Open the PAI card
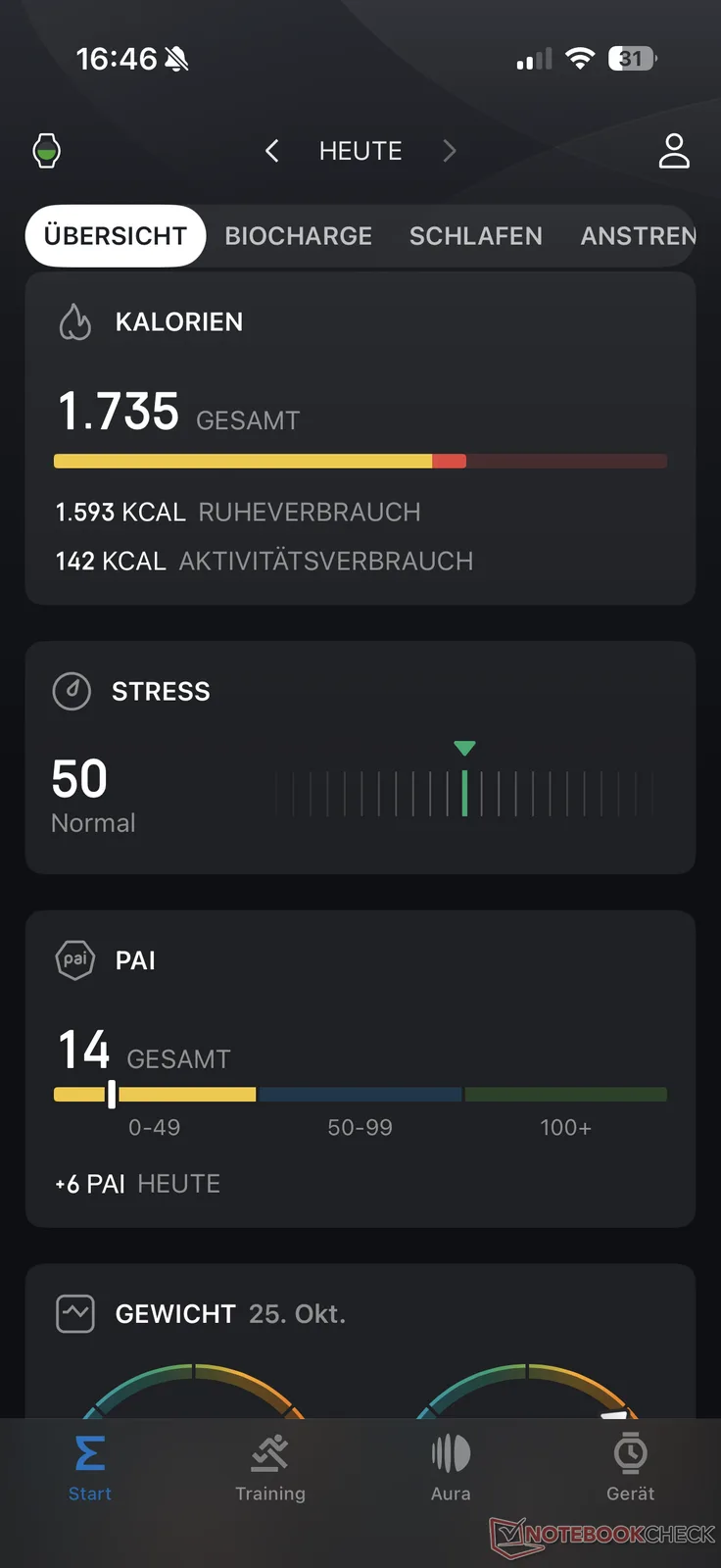The width and height of the screenshot is (721, 1568). [360, 1068]
